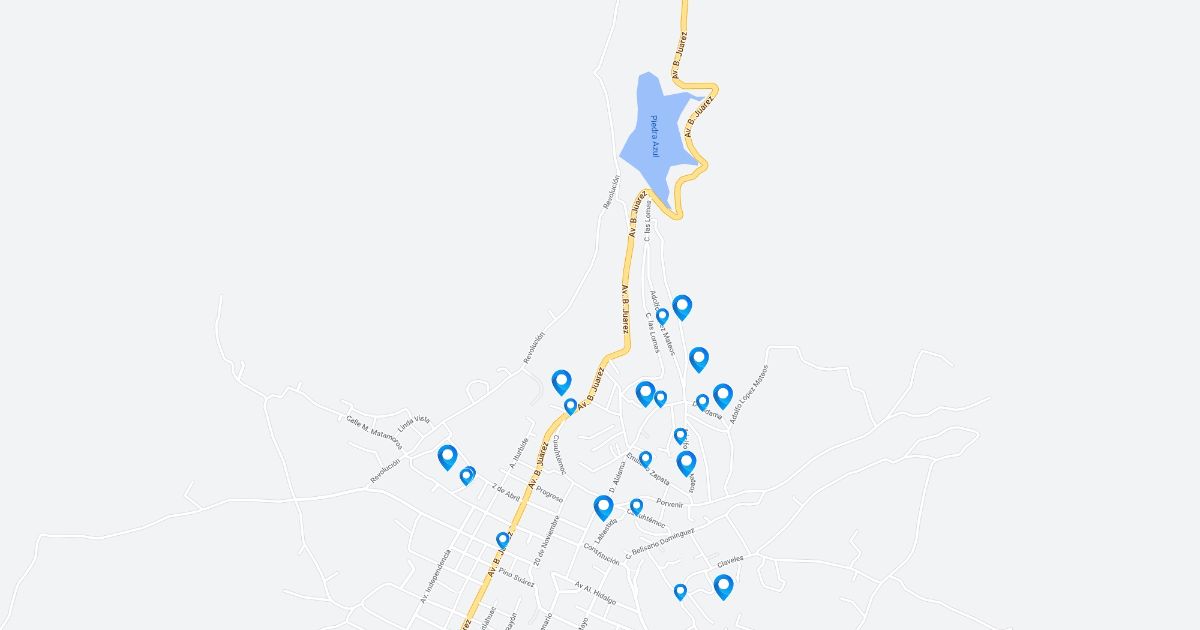The width and height of the screenshot is (1200, 630).
Task: Select the large pin beside the Lalanda label
Action: point(603,507)
